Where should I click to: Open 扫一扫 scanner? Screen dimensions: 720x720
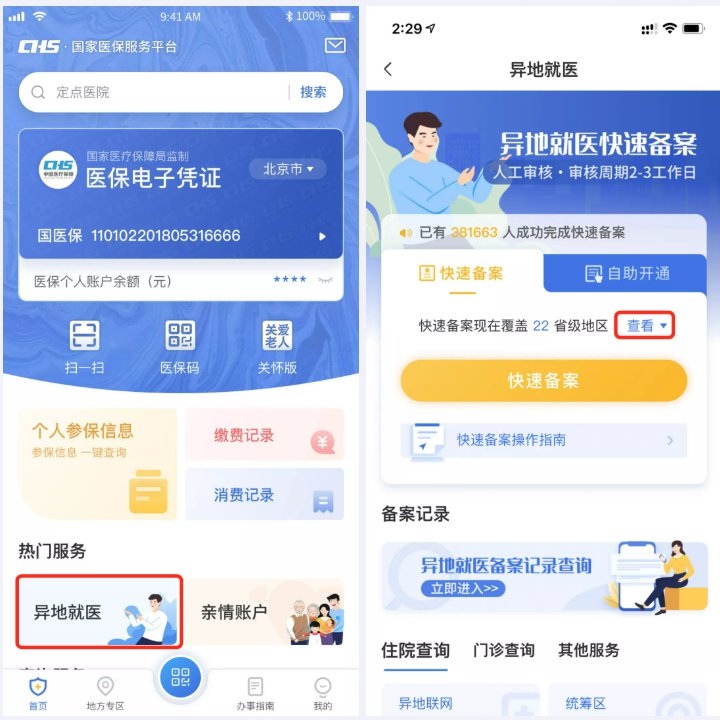(84, 347)
